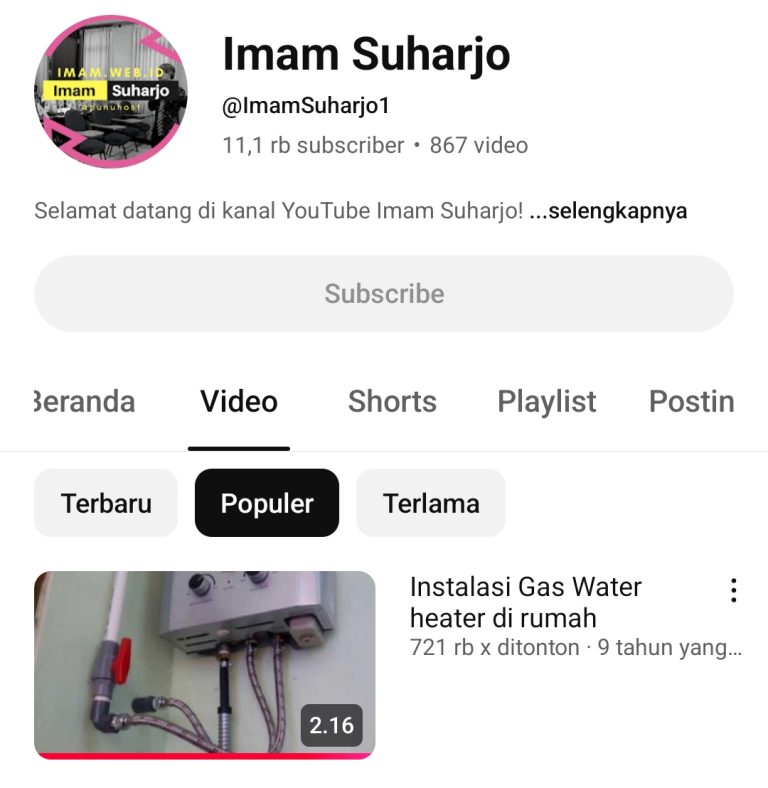Open the Postingan tab
This screenshot has height=788, width=768.
pyautogui.click(x=694, y=401)
